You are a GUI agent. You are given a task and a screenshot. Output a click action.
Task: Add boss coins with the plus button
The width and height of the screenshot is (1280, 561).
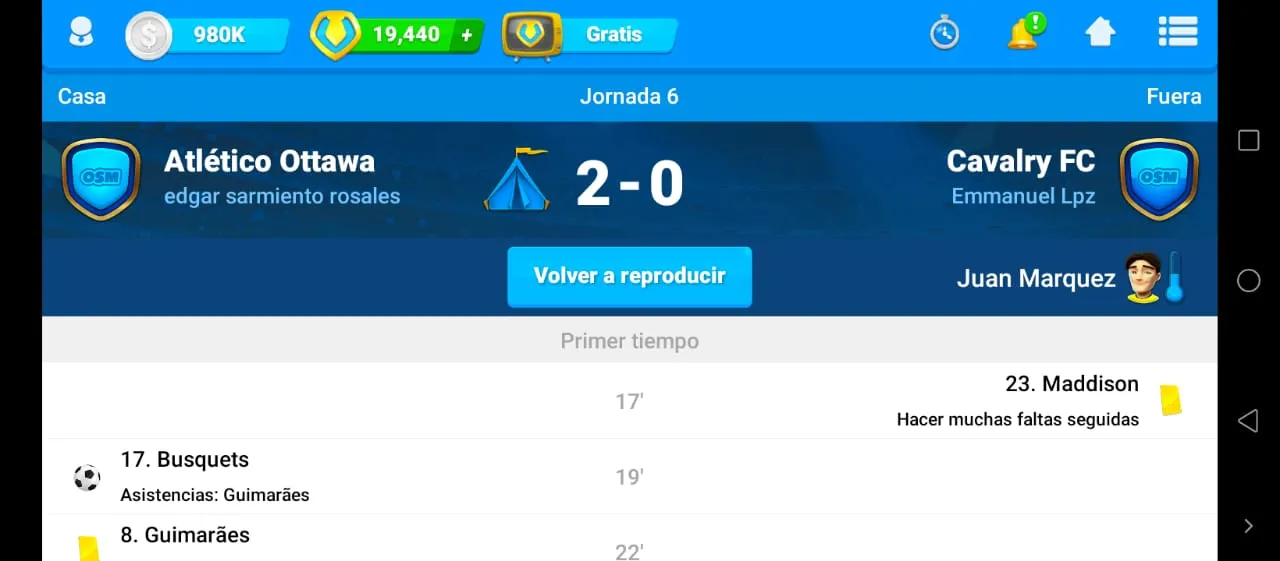click(466, 35)
